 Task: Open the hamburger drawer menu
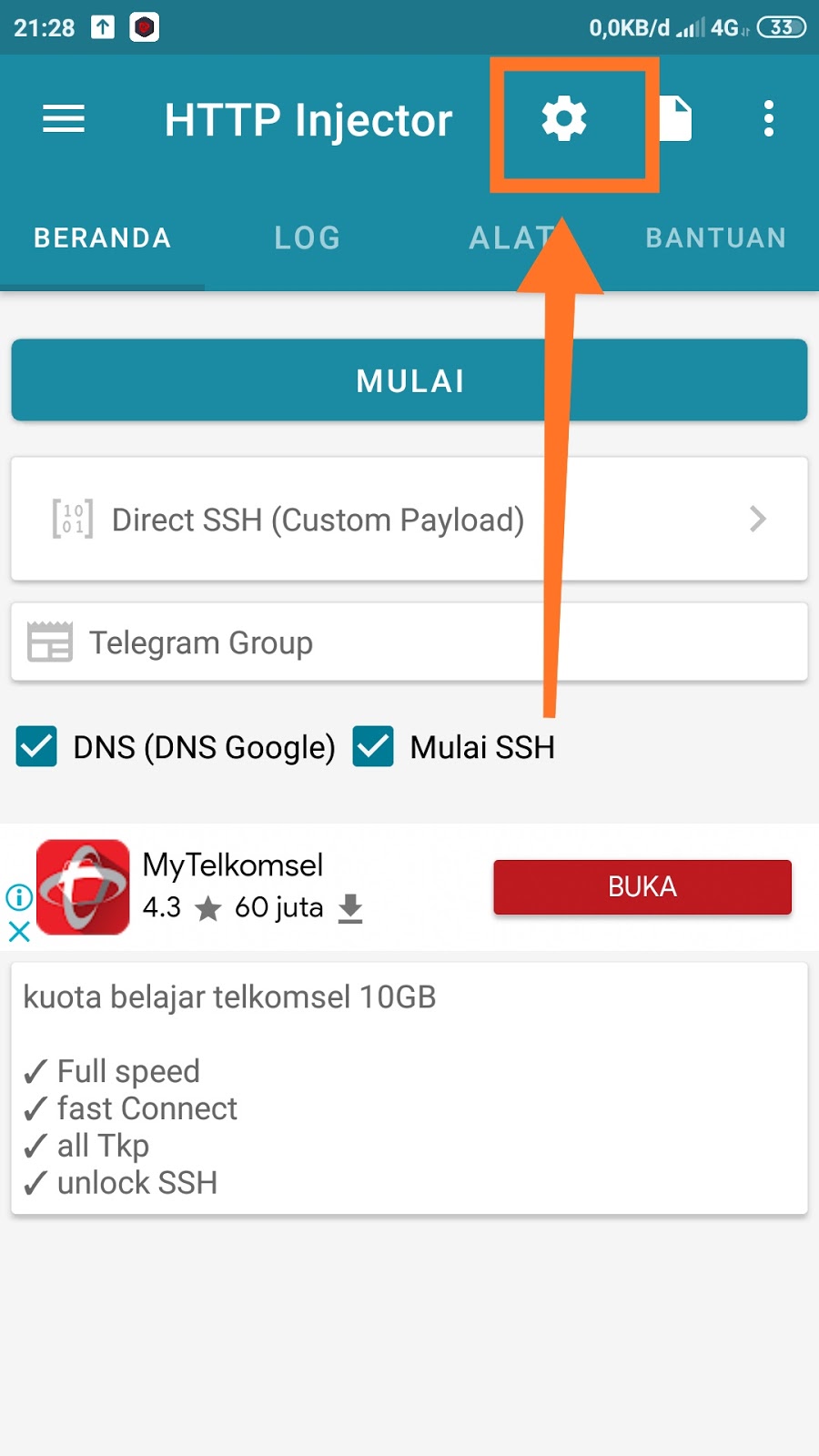[64, 119]
